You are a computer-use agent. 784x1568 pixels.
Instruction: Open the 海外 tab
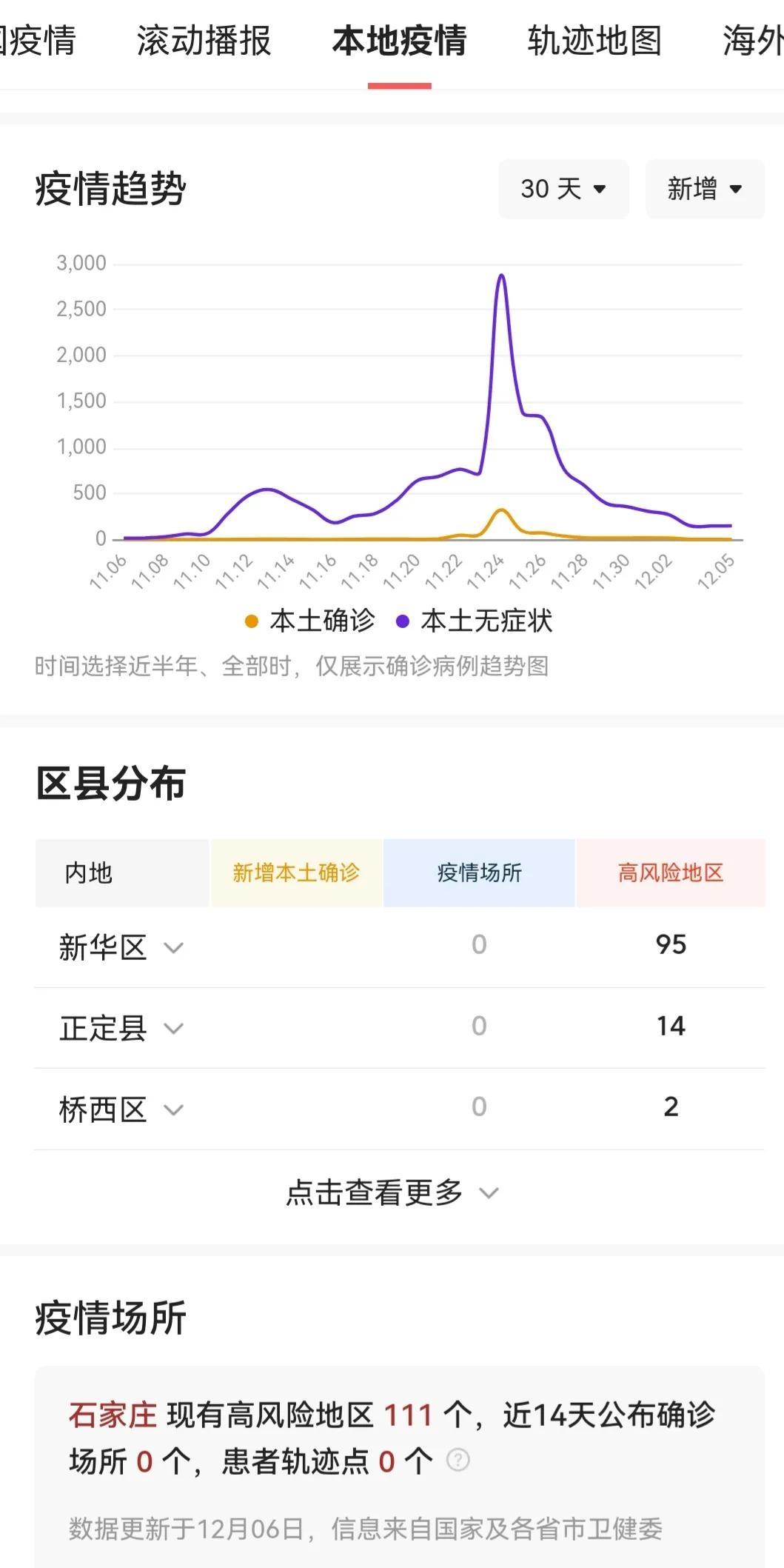point(753,41)
